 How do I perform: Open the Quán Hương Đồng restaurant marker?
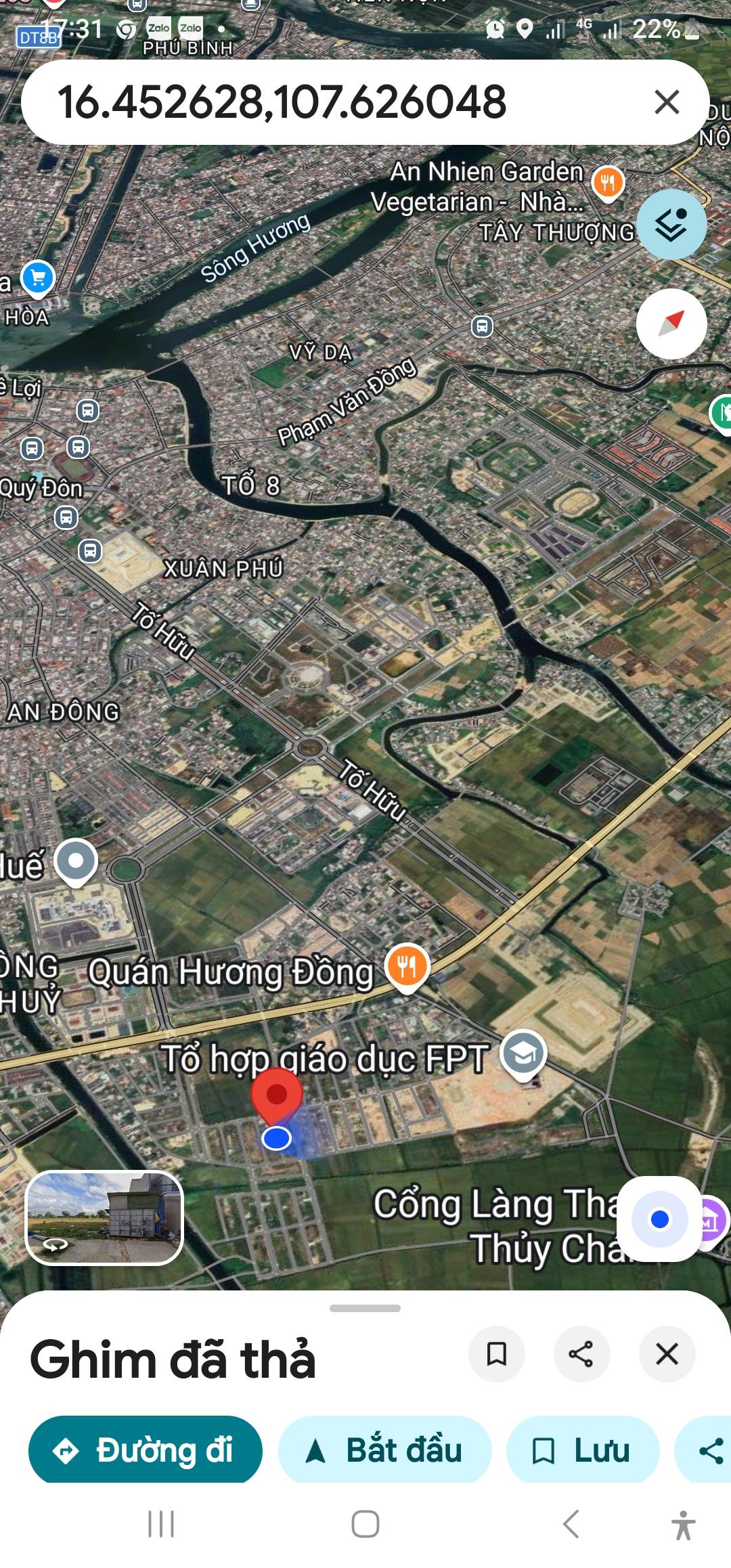[407, 966]
